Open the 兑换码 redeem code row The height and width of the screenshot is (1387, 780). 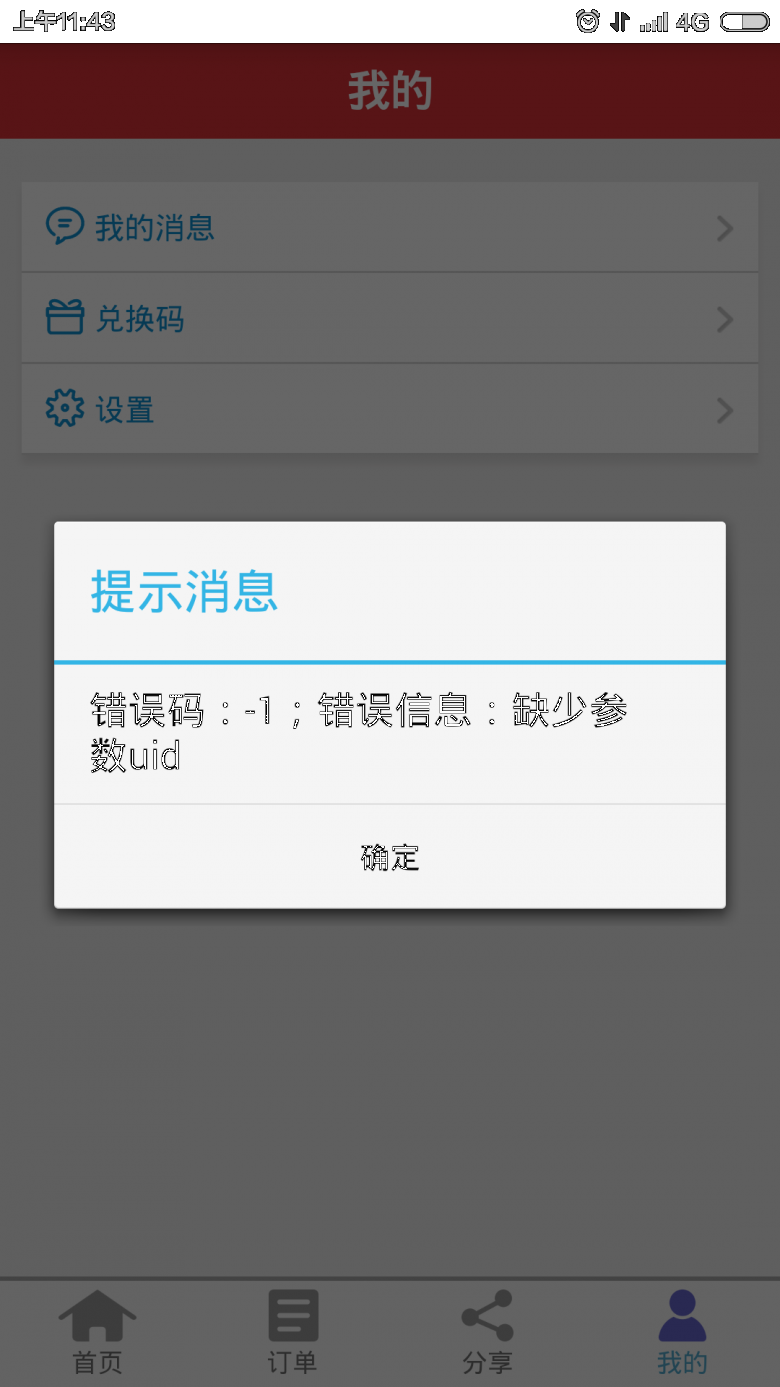point(390,318)
